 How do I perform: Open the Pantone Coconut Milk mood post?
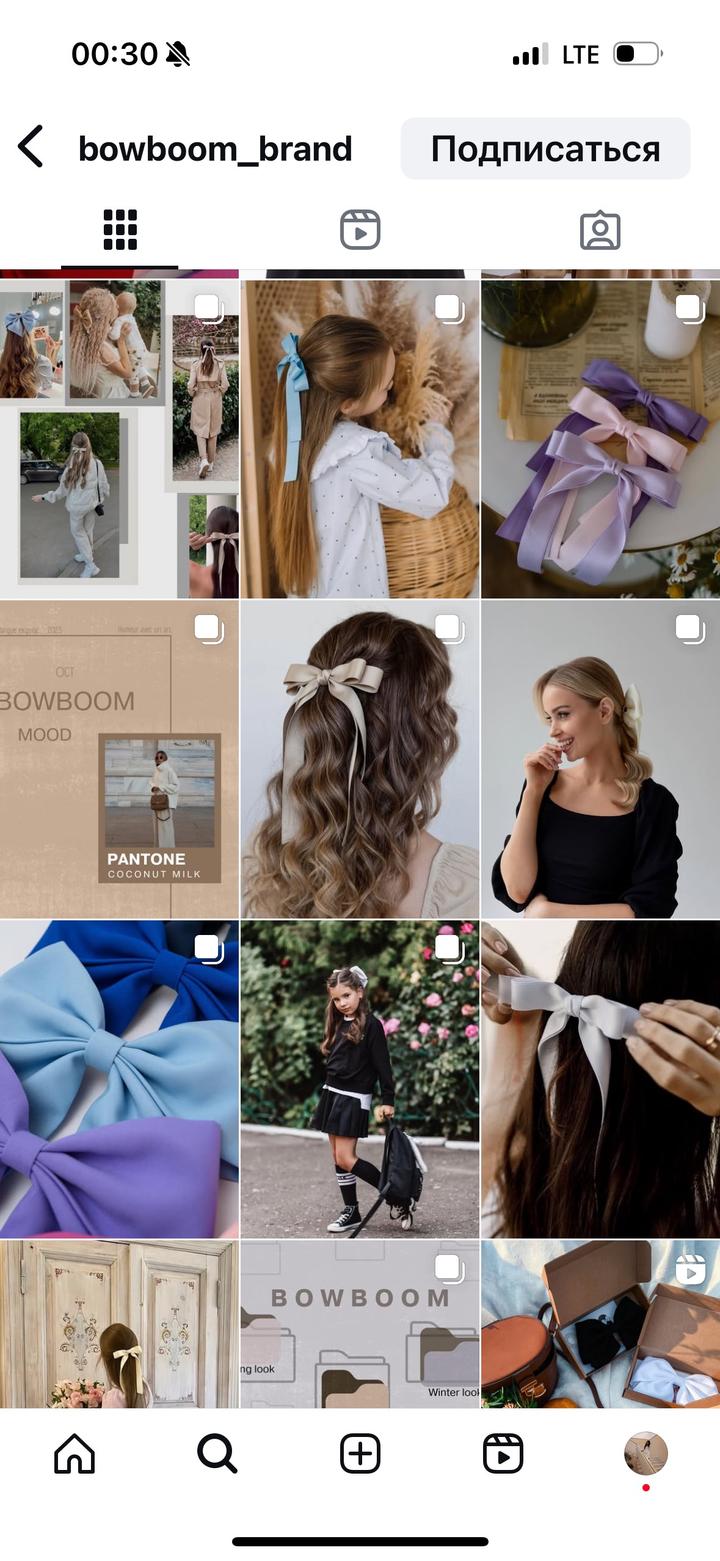coord(119,758)
